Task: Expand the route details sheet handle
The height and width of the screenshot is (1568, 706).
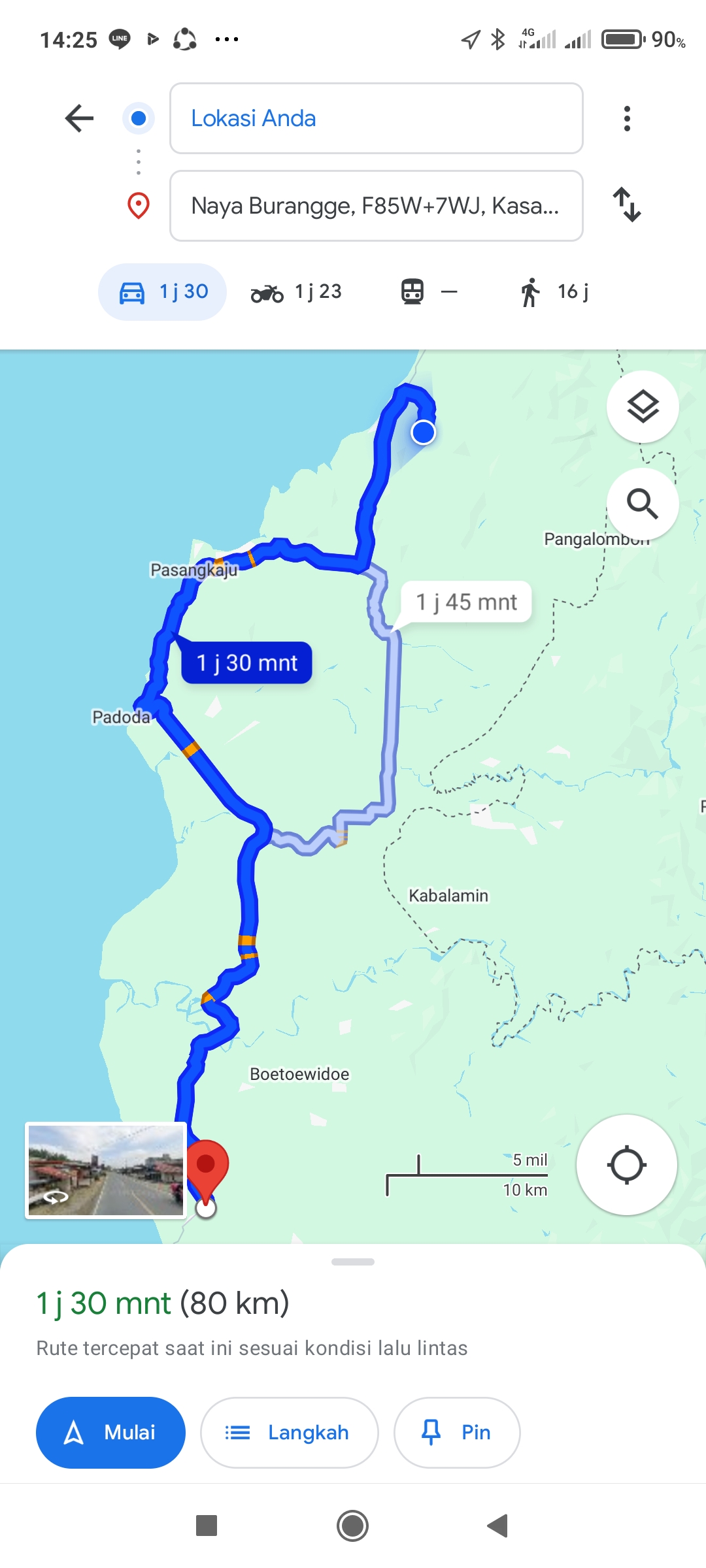Action: (353, 1262)
